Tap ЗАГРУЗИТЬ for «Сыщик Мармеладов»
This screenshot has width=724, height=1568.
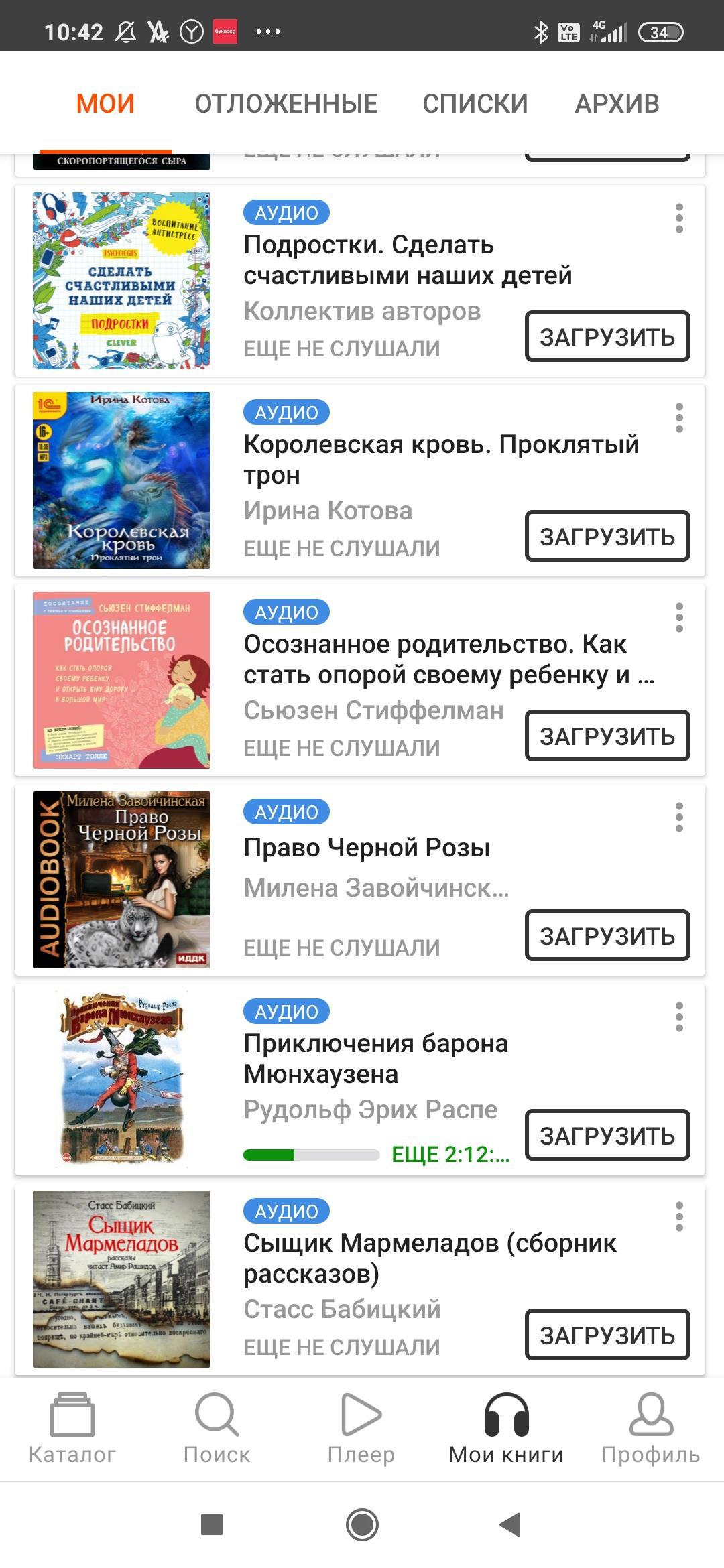[x=607, y=1335]
